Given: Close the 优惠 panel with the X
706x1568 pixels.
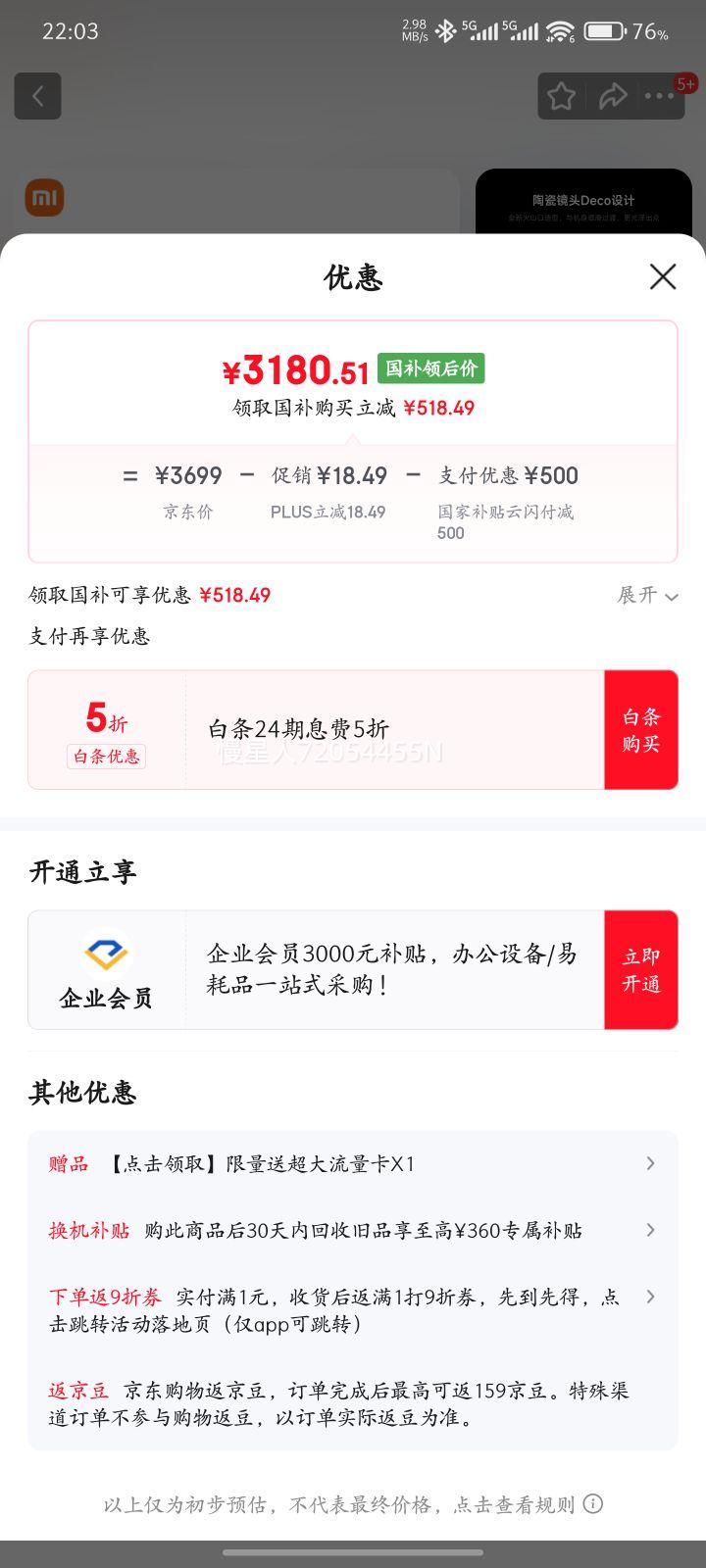Looking at the screenshot, I should pyautogui.click(x=663, y=277).
